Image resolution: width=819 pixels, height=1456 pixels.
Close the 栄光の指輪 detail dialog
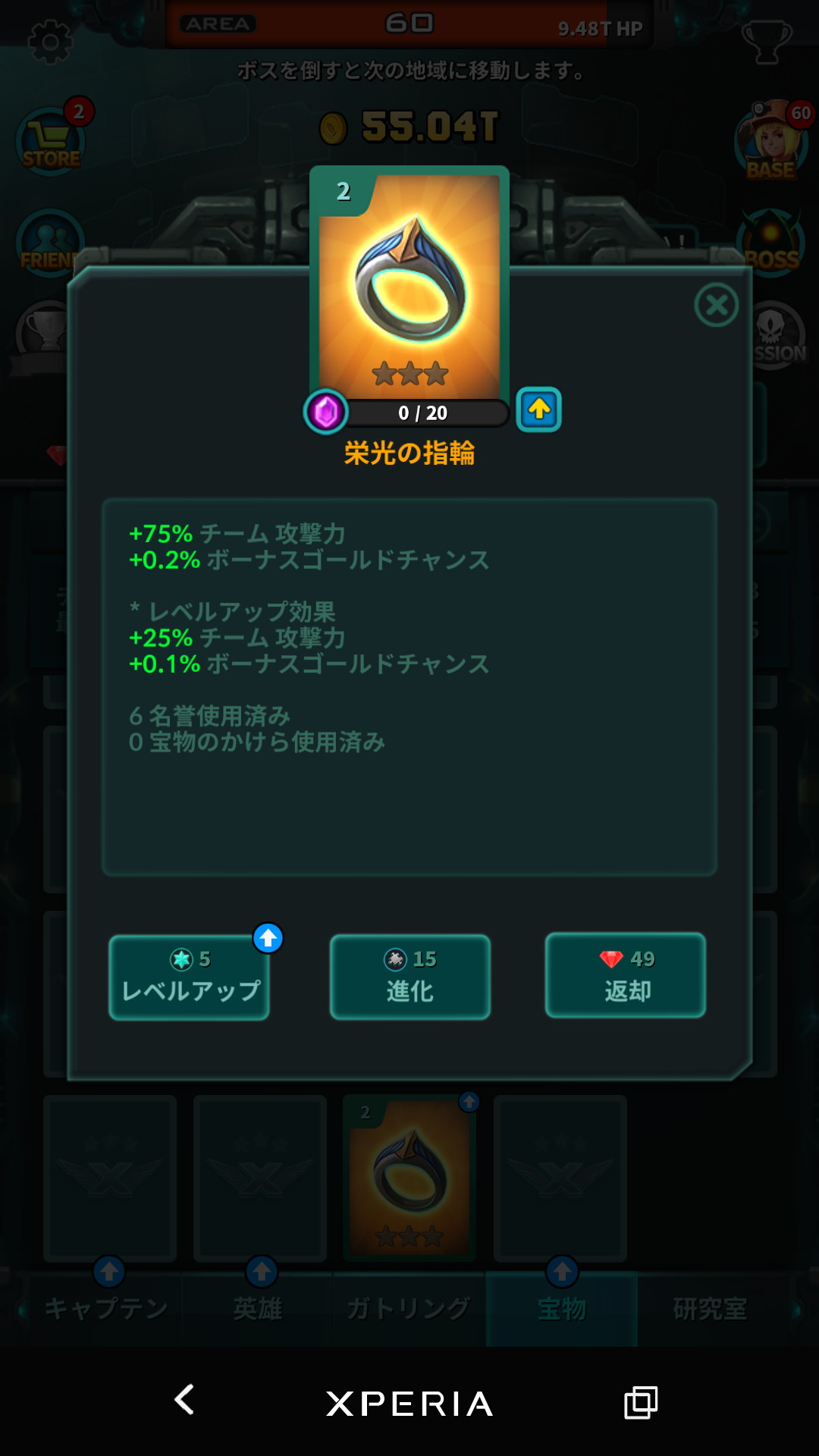[x=716, y=305]
